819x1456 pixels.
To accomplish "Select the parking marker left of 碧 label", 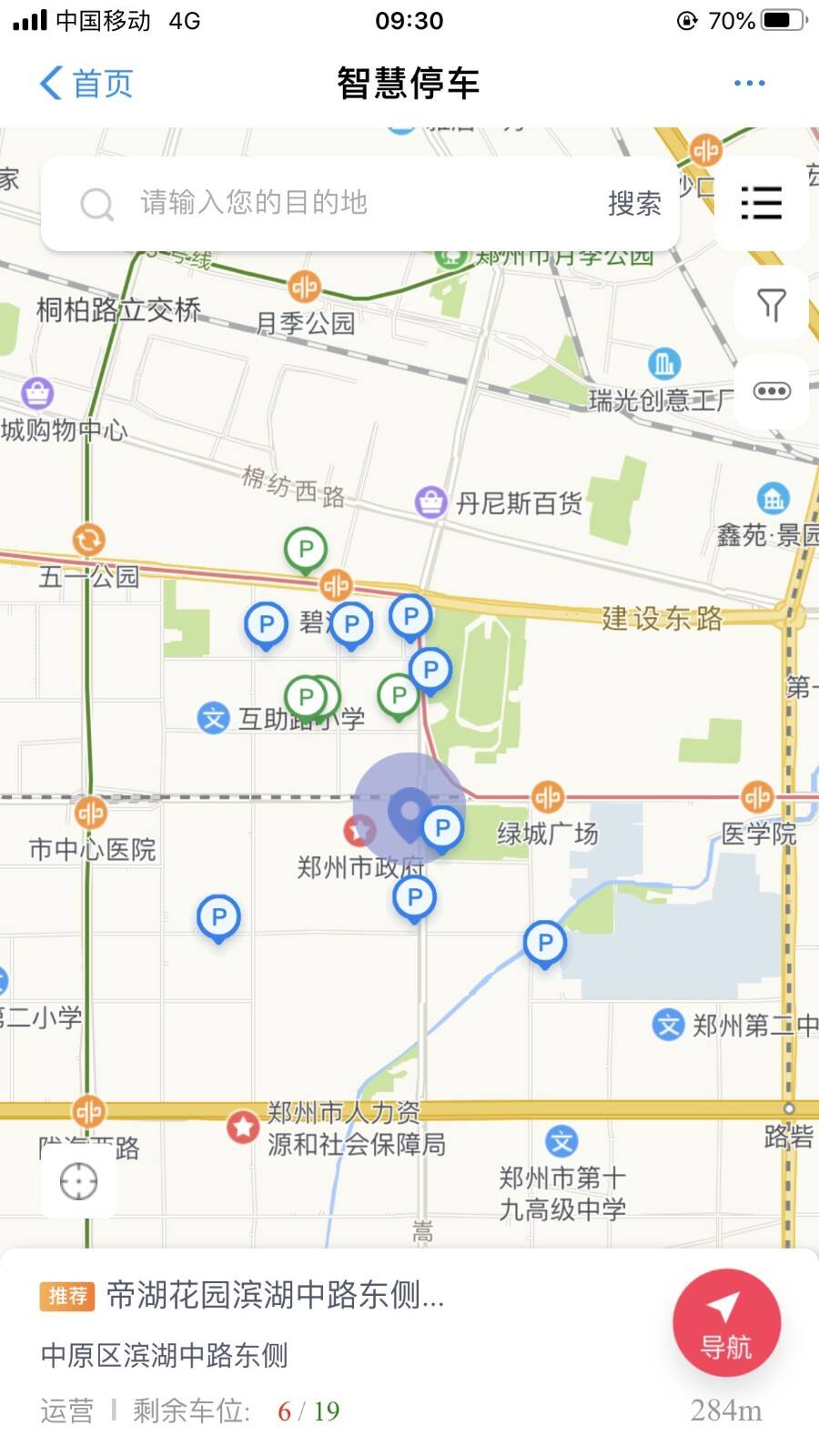I will (266, 625).
